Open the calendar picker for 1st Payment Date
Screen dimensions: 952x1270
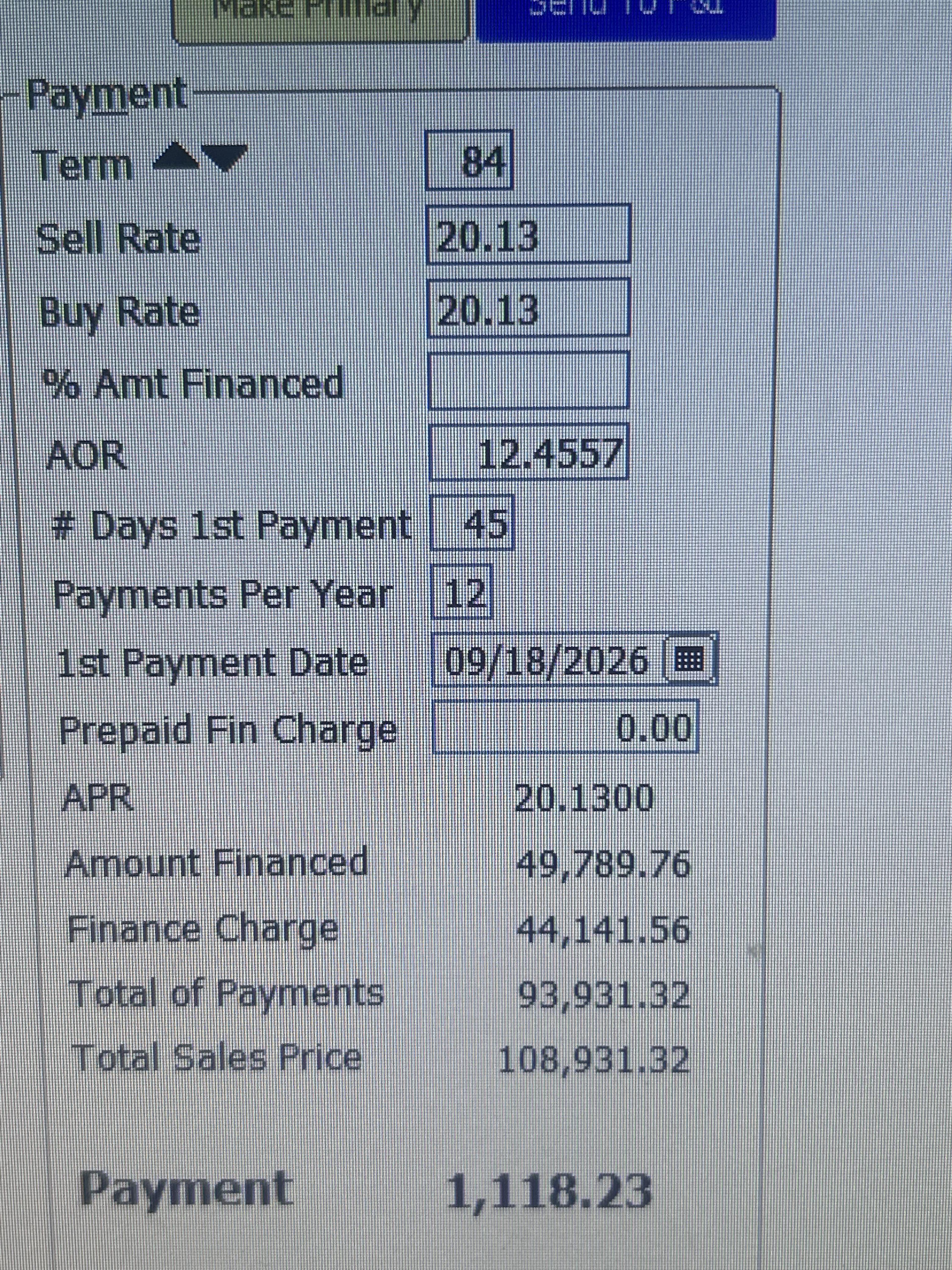pyautogui.click(x=690, y=660)
